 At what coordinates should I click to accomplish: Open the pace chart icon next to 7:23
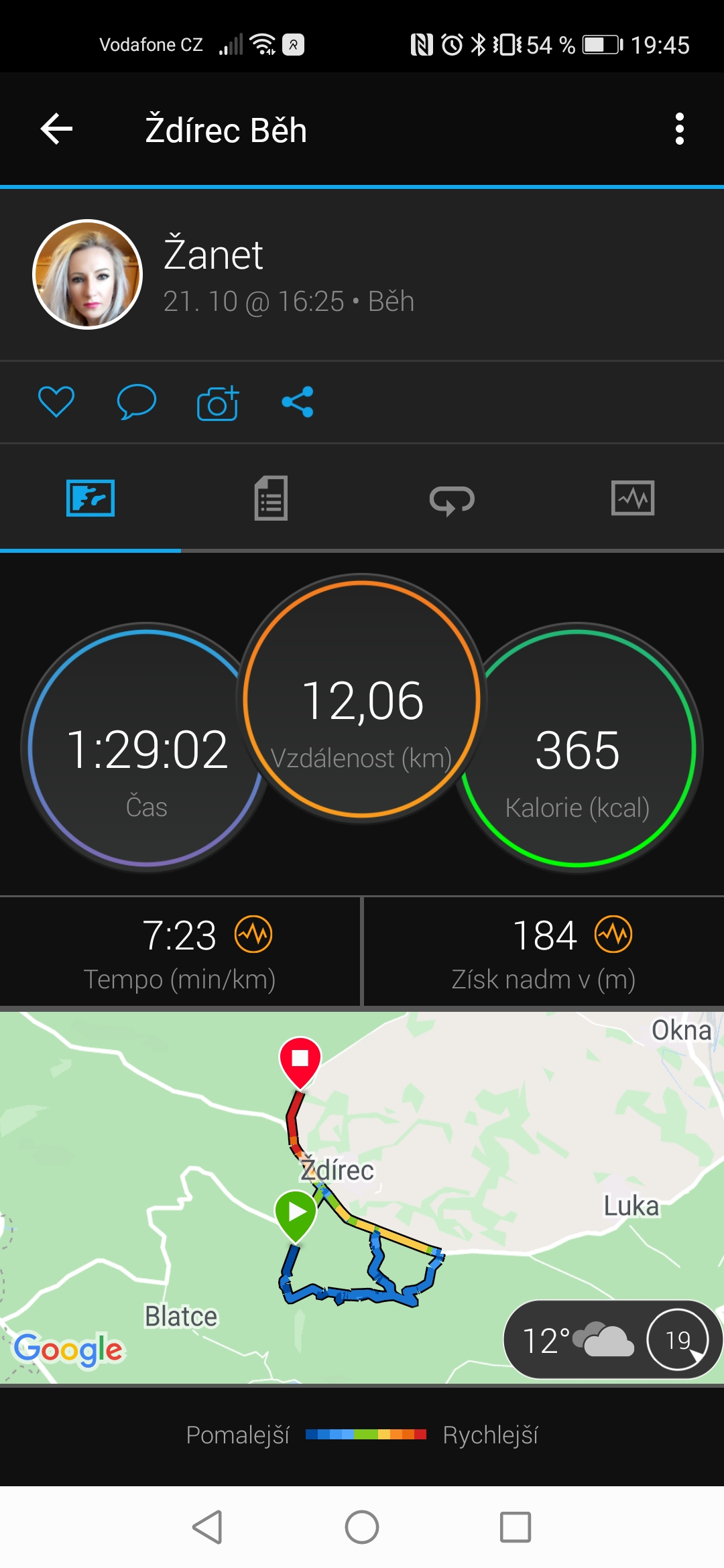tap(253, 934)
